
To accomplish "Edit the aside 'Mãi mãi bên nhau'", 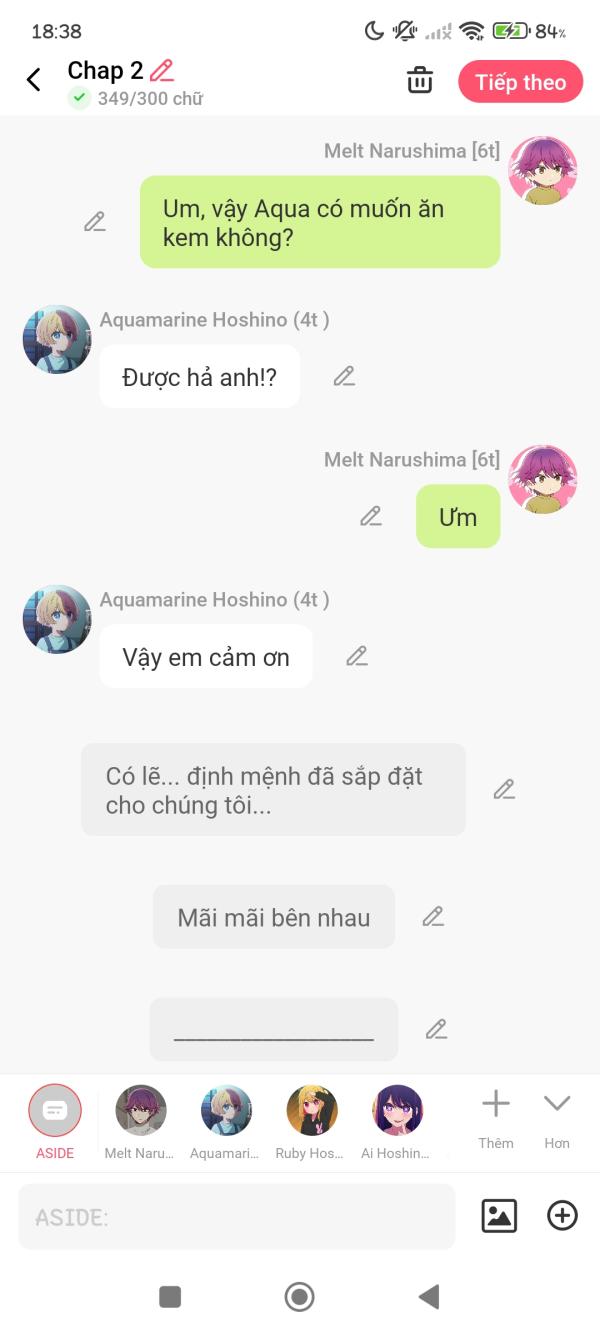I will 433,916.
